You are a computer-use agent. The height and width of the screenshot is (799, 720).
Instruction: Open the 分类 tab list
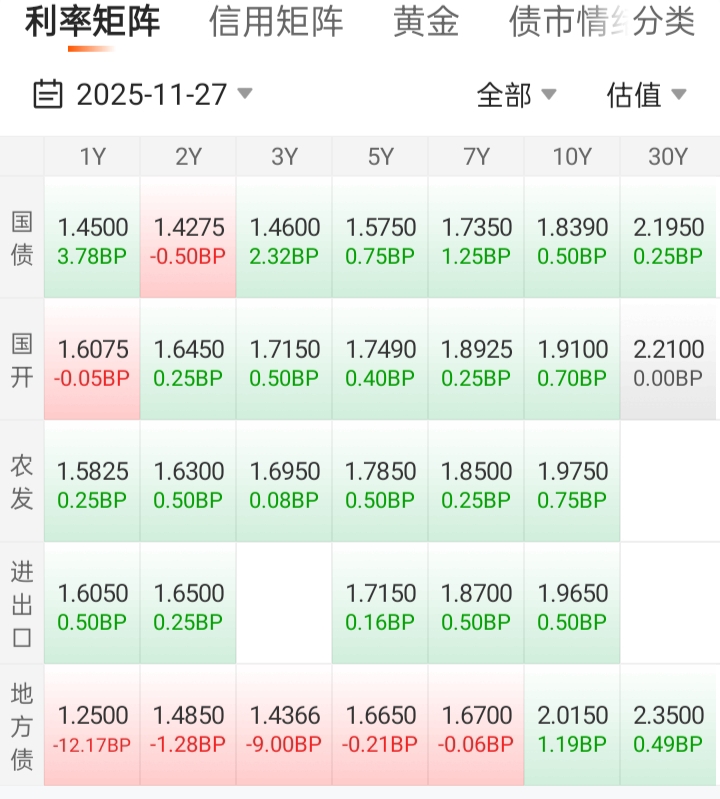pos(664,22)
